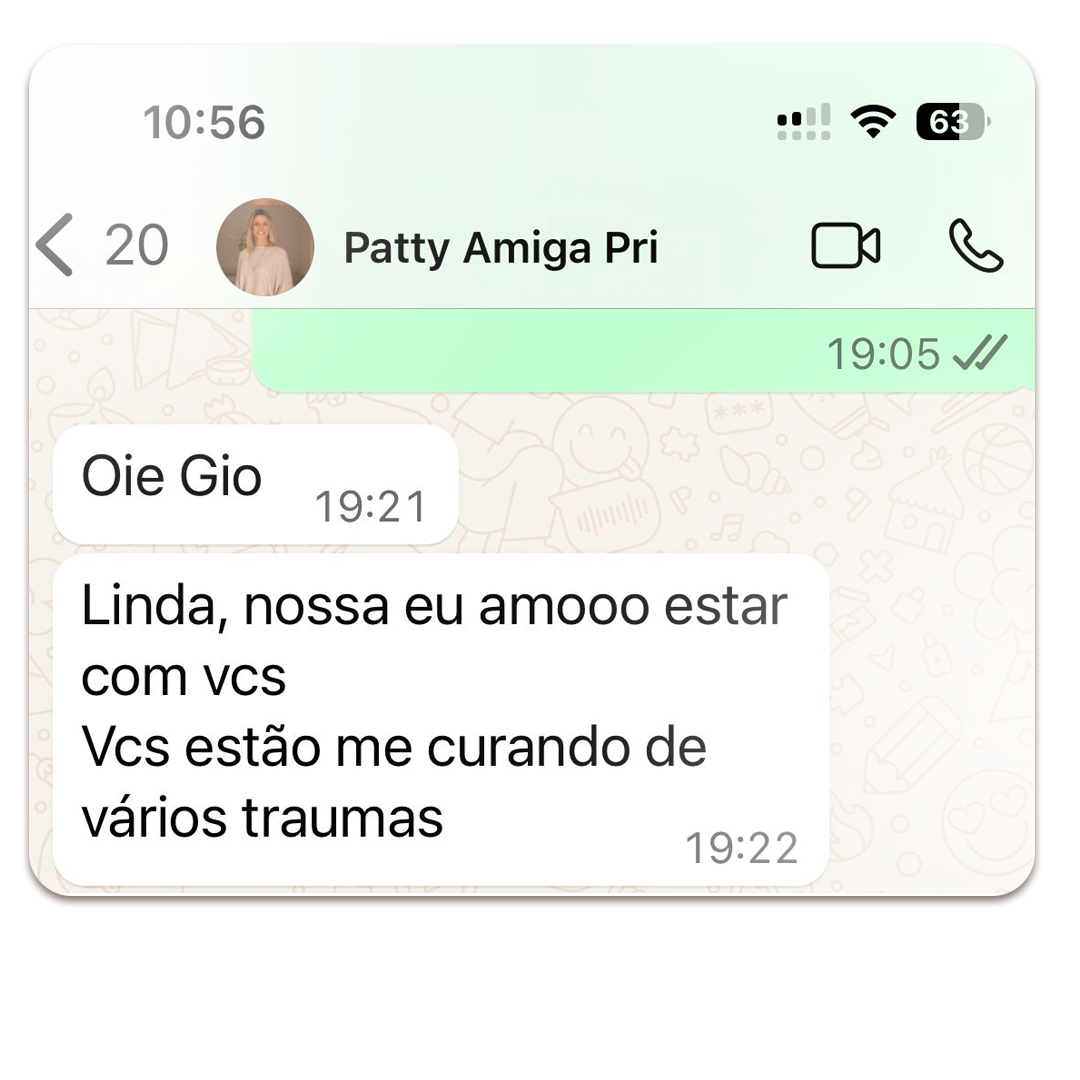Start a video call with Patty
Viewport: 1080px width, 1080px height.
coord(845,247)
